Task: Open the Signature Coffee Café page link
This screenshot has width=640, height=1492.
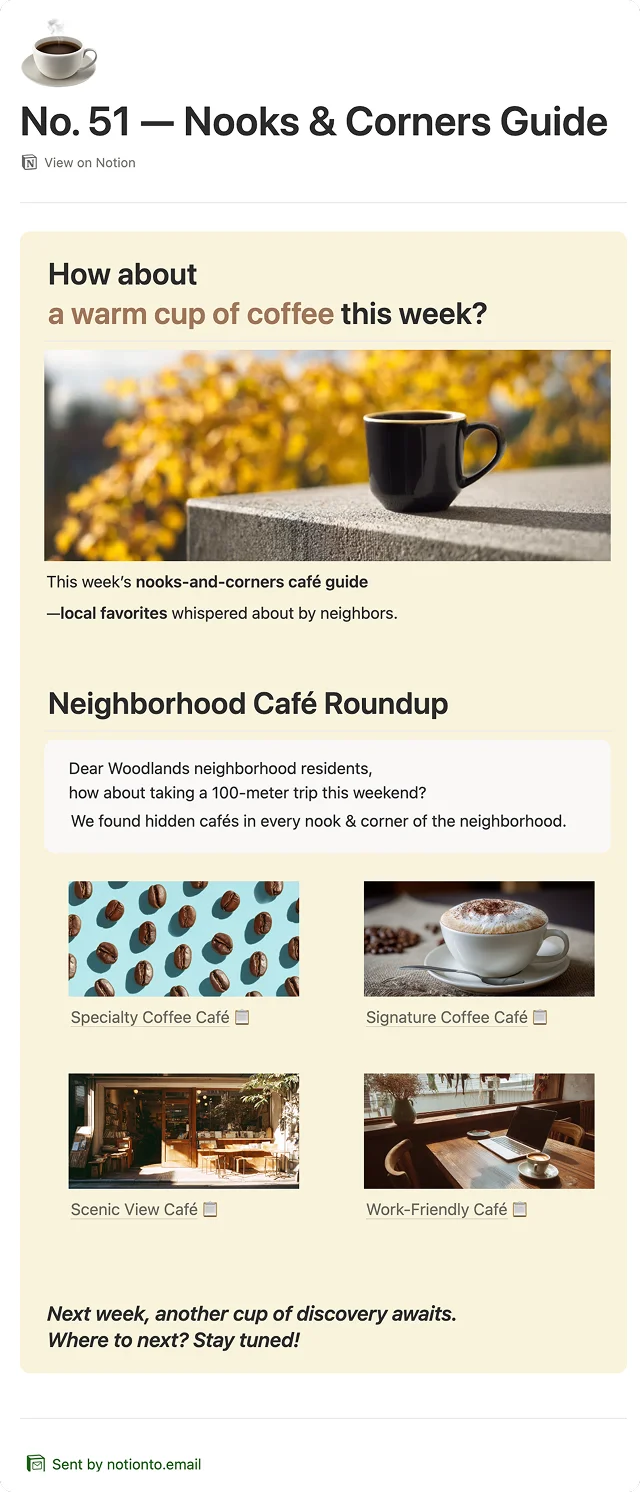Action: [x=447, y=1017]
